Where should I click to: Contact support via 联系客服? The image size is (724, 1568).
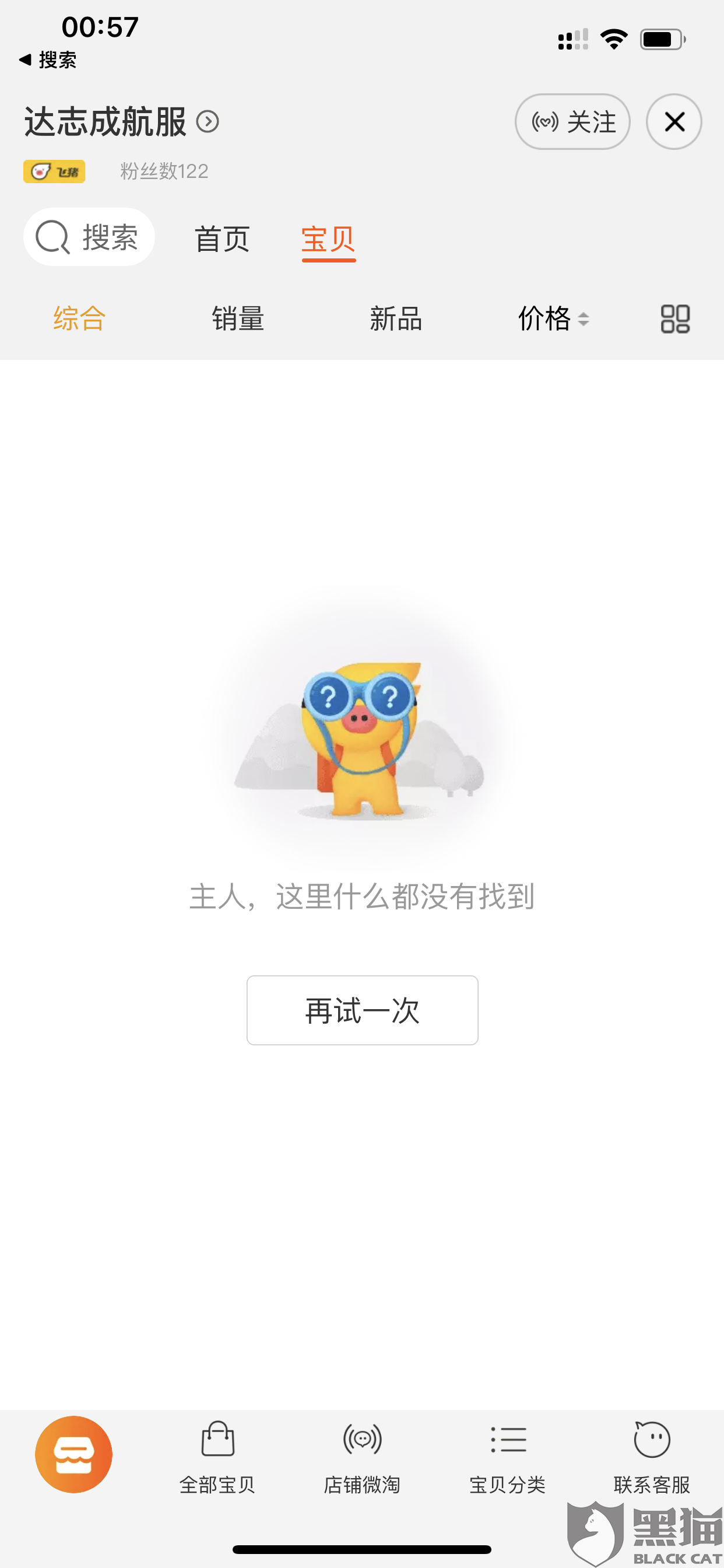click(x=652, y=1458)
